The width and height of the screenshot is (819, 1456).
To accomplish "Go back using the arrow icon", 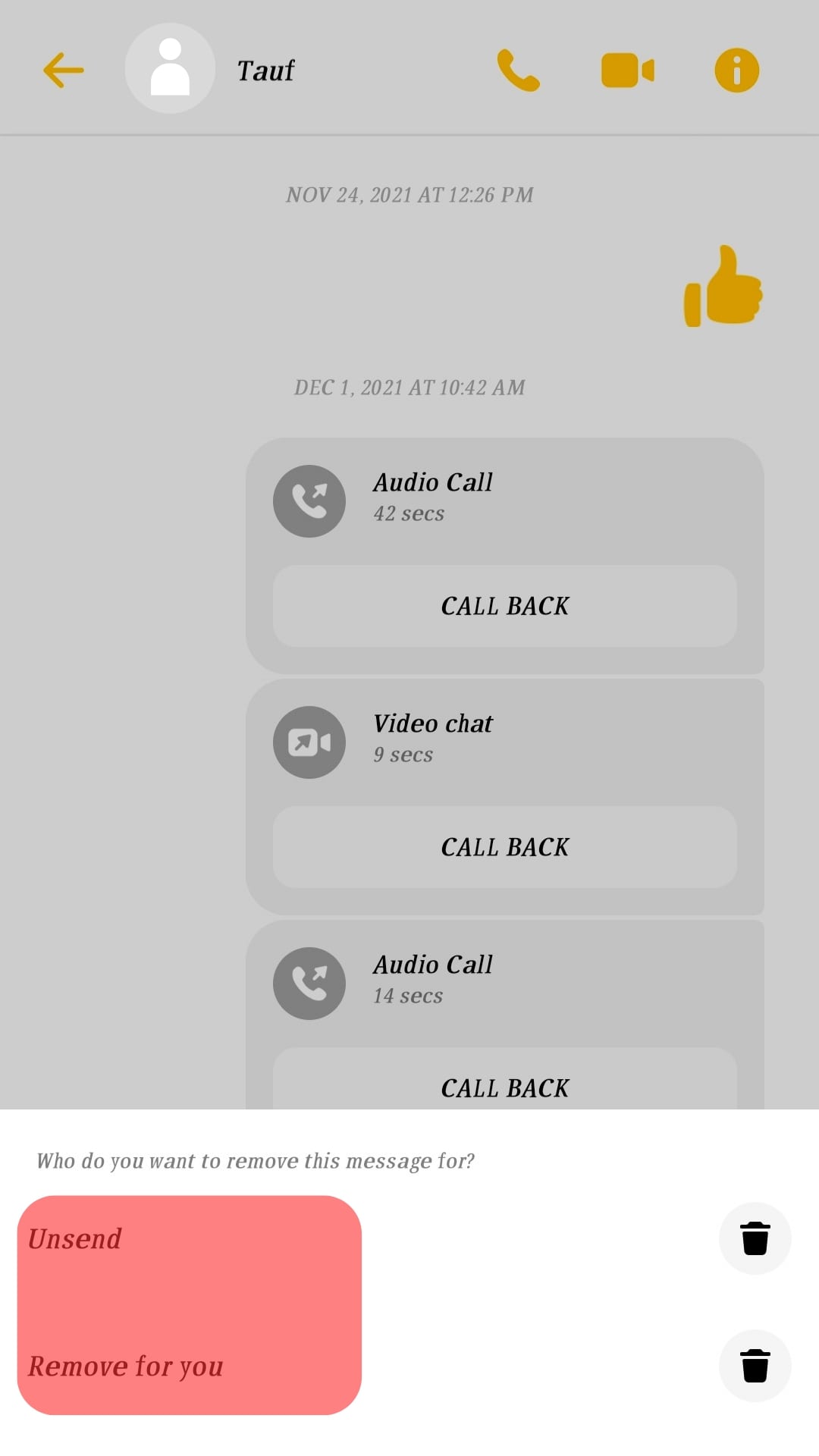I will (63, 71).
